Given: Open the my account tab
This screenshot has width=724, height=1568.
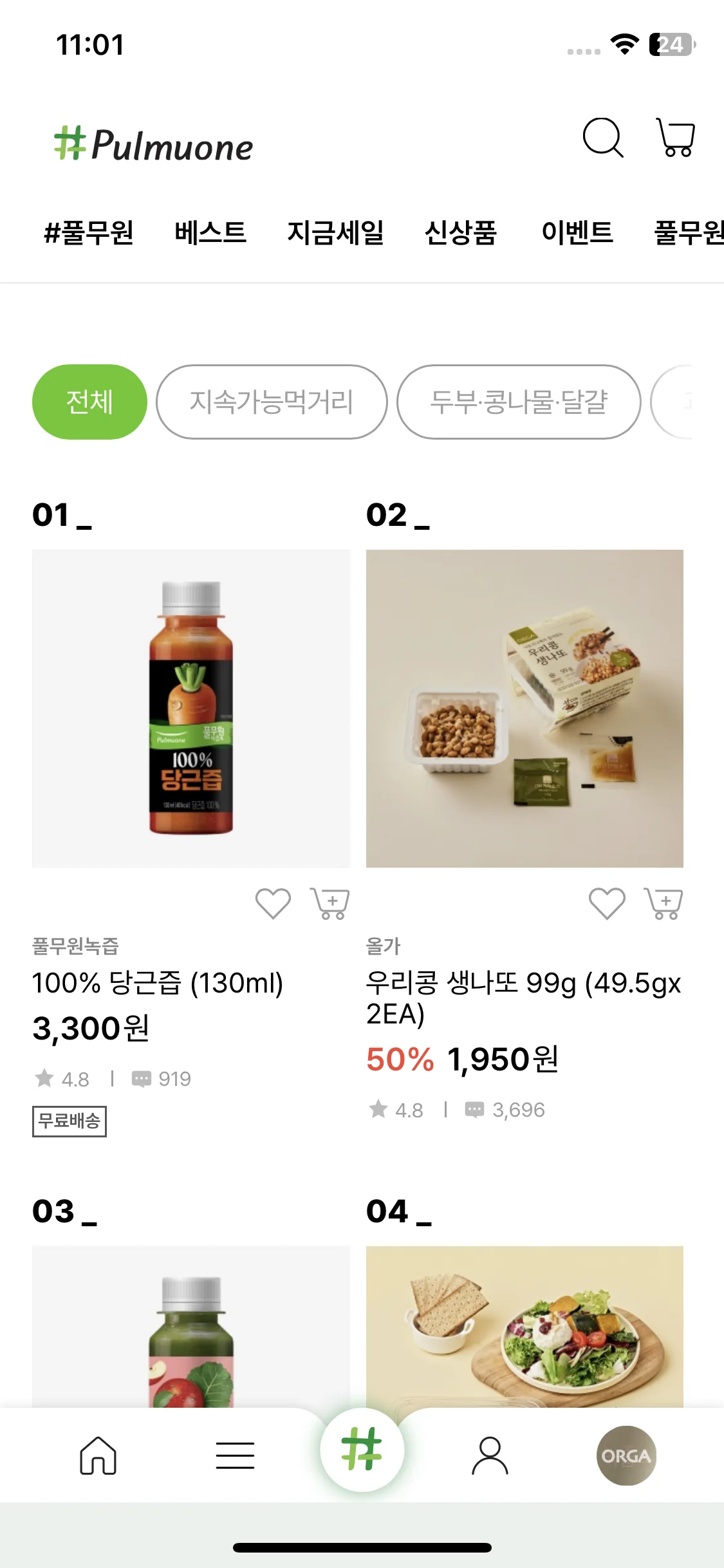Looking at the screenshot, I should tap(490, 1455).
